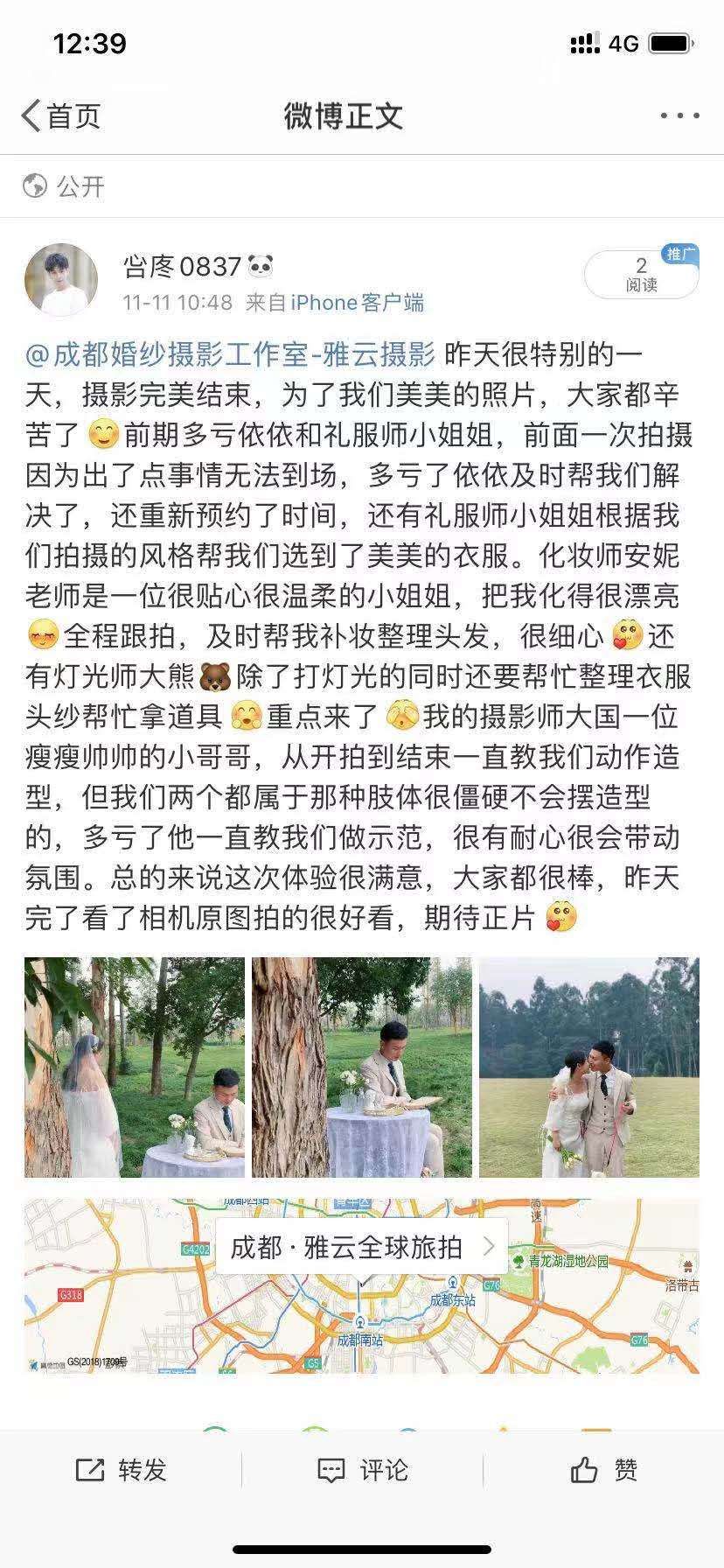The width and height of the screenshot is (724, 1568).
Task: Repost this Weibo with 转发
Action: click(x=121, y=1469)
